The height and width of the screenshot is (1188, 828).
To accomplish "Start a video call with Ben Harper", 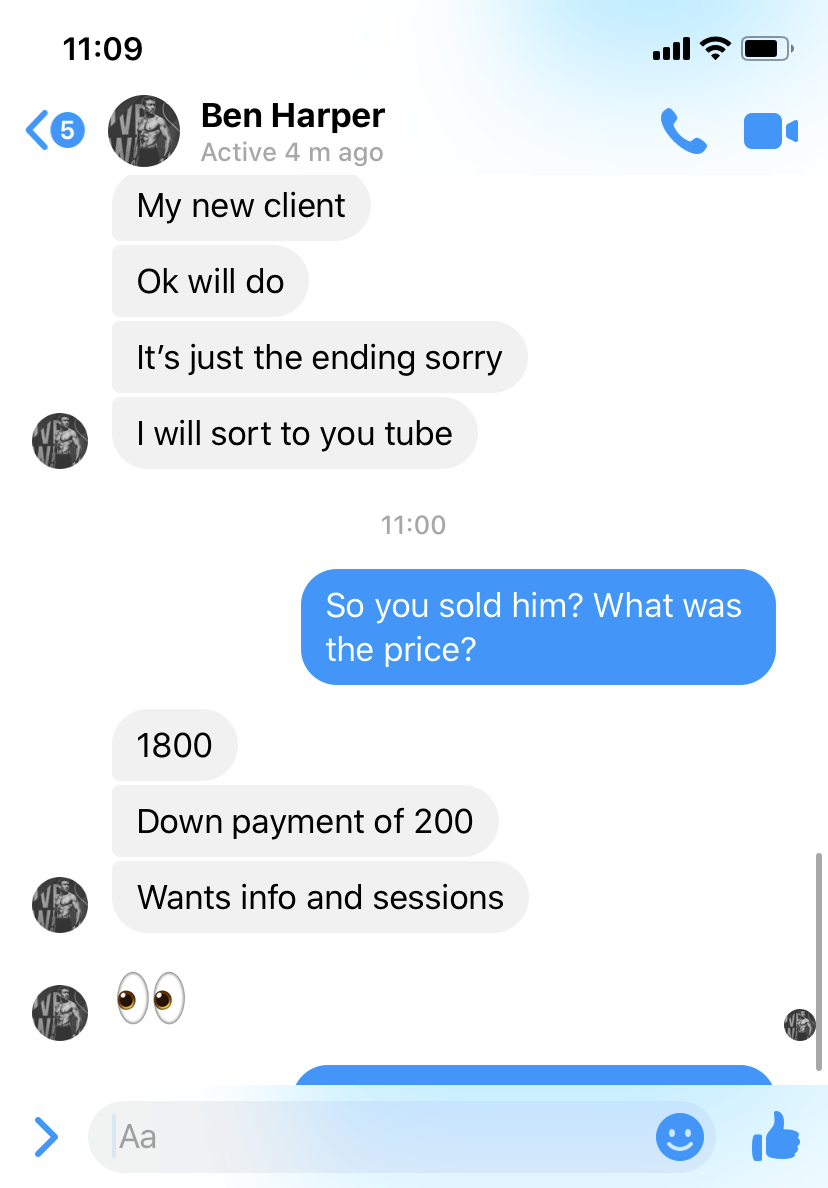I will pos(770,131).
